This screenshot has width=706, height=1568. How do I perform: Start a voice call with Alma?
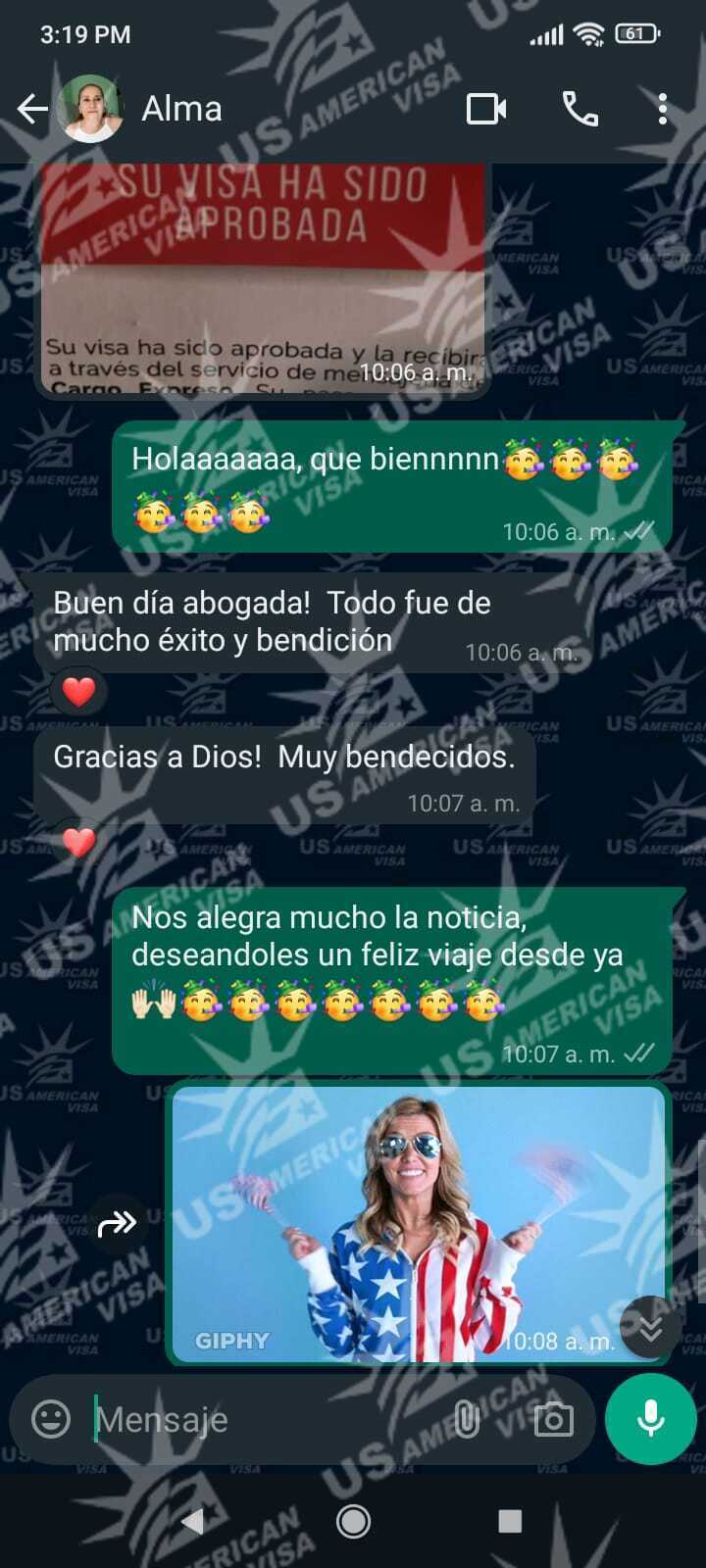tap(580, 109)
